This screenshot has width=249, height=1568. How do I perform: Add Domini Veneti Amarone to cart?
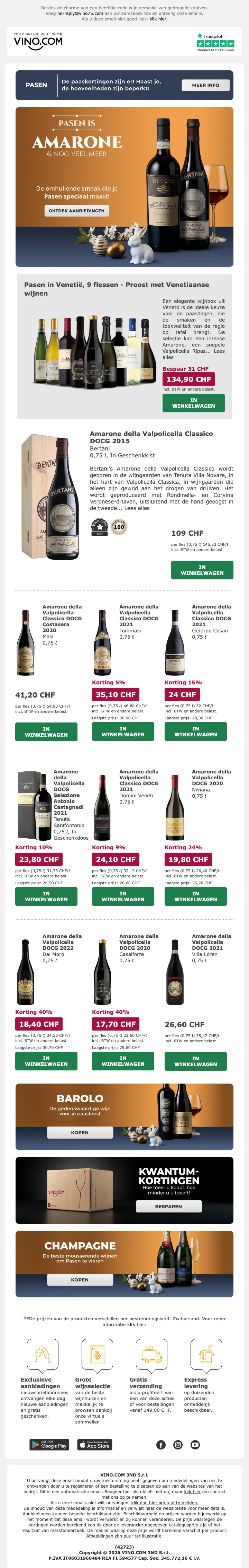pos(123,896)
